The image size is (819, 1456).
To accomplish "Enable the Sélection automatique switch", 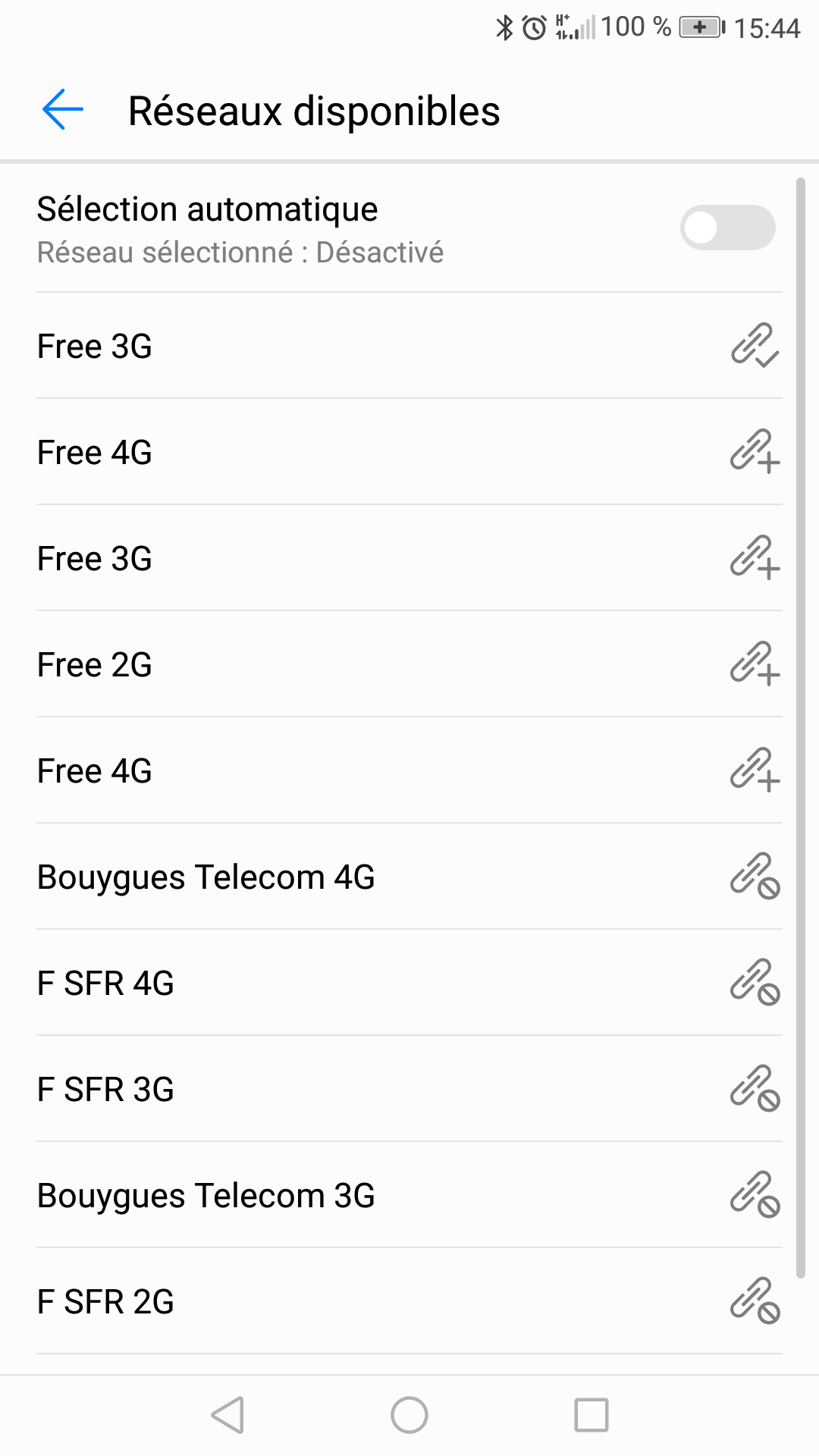I will (726, 227).
